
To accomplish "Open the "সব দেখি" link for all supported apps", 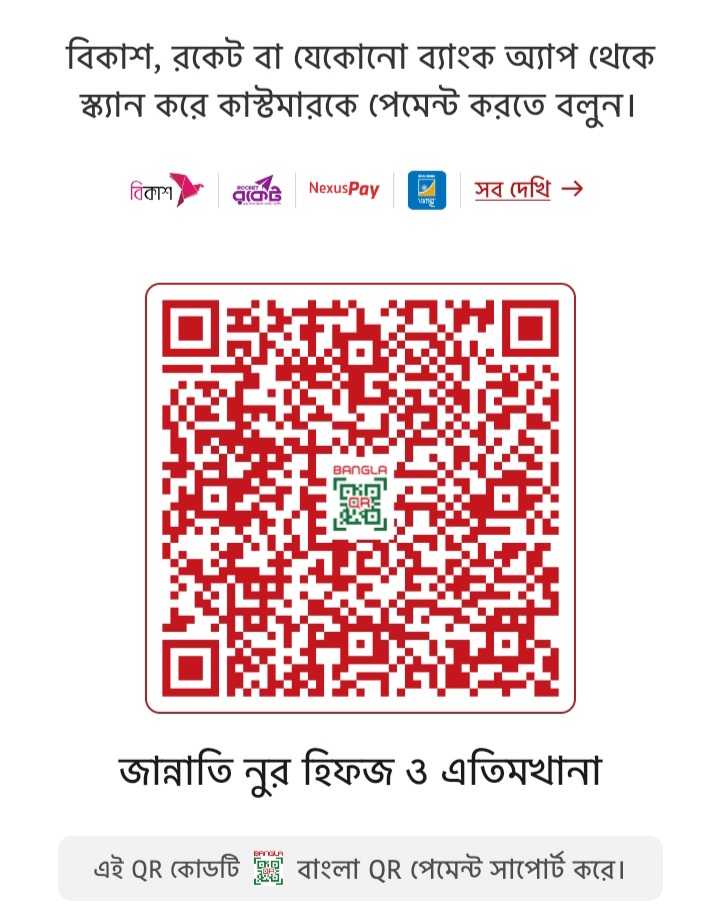I will click(528, 190).
